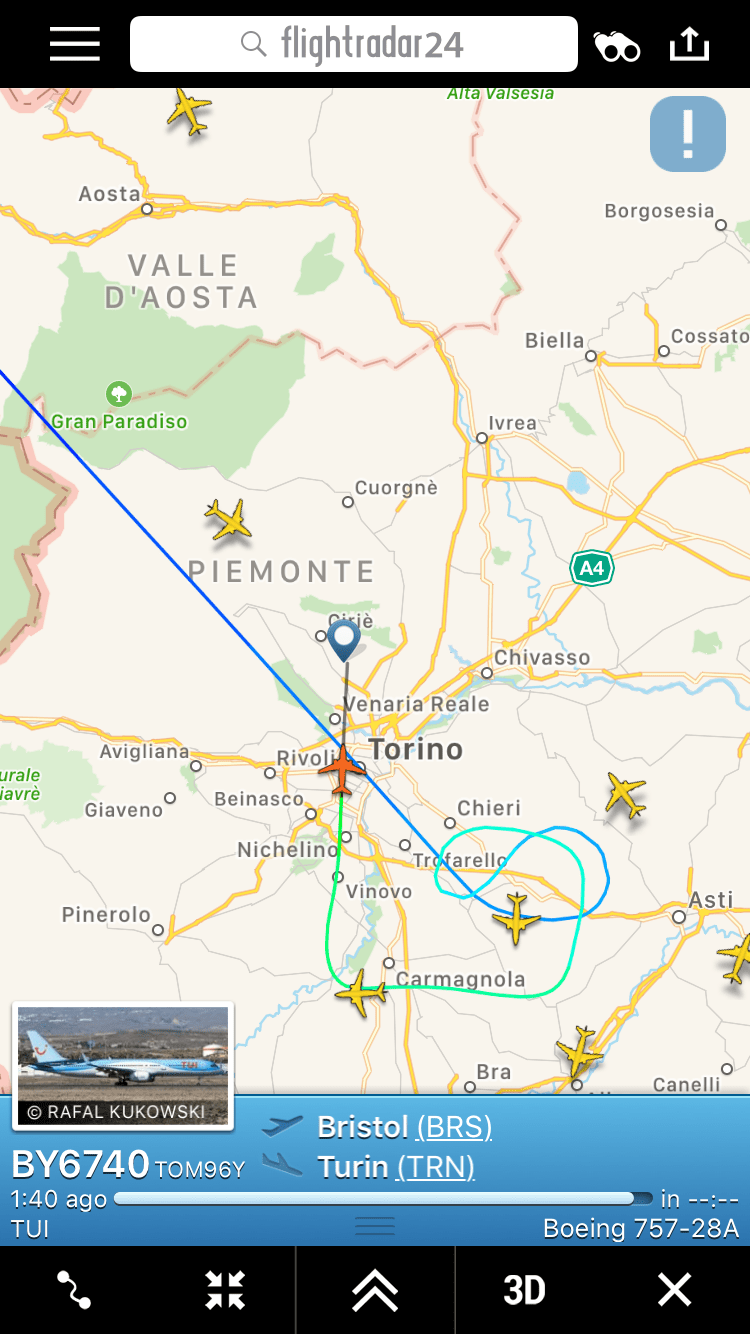Viewport: 750px width, 1334px height.
Task: Tap the flightradar24 search box
Action: [x=354, y=44]
